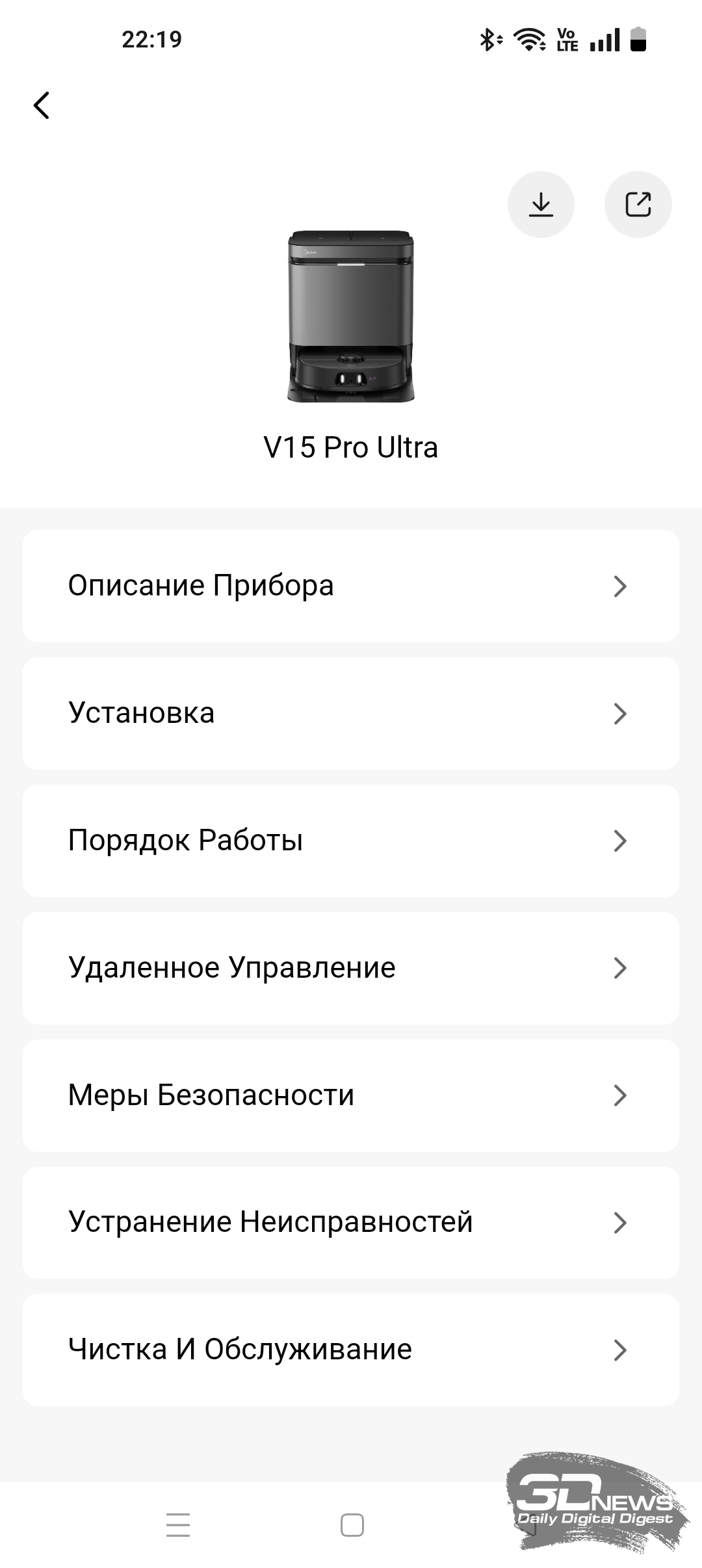
Task: Download the V15 Pro Ultra manual
Action: coord(541,205)
